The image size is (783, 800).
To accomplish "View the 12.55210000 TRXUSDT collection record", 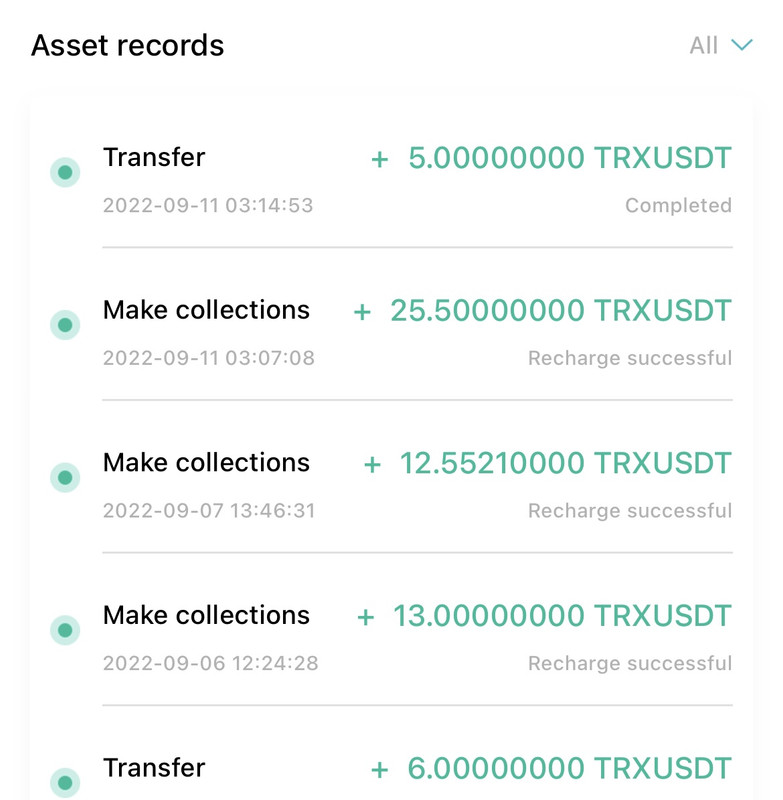I will [x=417, y=486].
